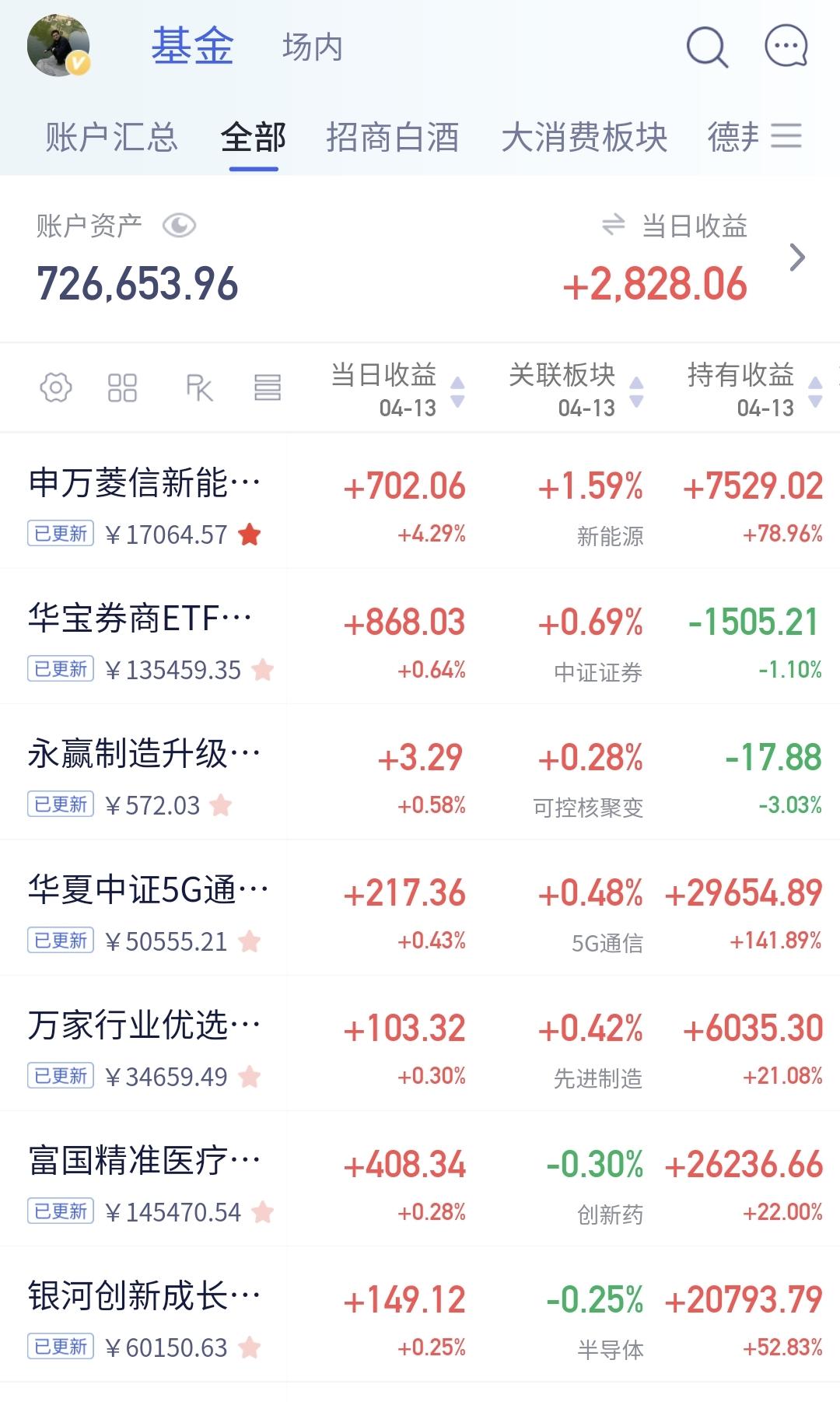Switch to the 账户汇总 tab

pos(111,138)
